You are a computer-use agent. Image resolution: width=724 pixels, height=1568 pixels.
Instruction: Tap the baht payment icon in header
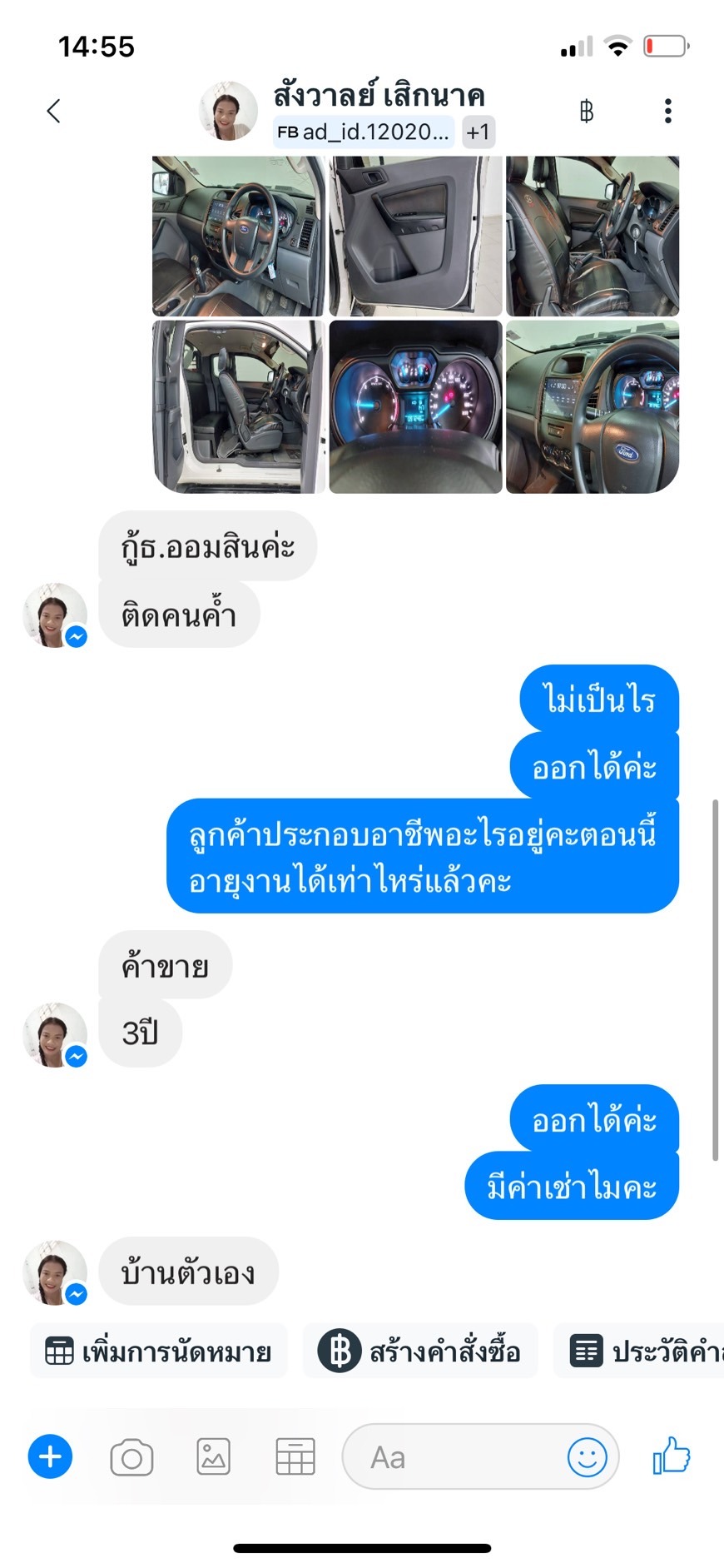point(586,111)
